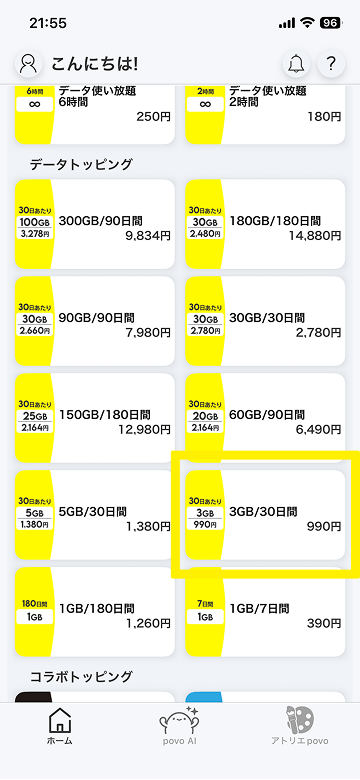360x780 pixels.
Task: Open the profile account icon
Action: pyautogui.click(x=29, y=64)
